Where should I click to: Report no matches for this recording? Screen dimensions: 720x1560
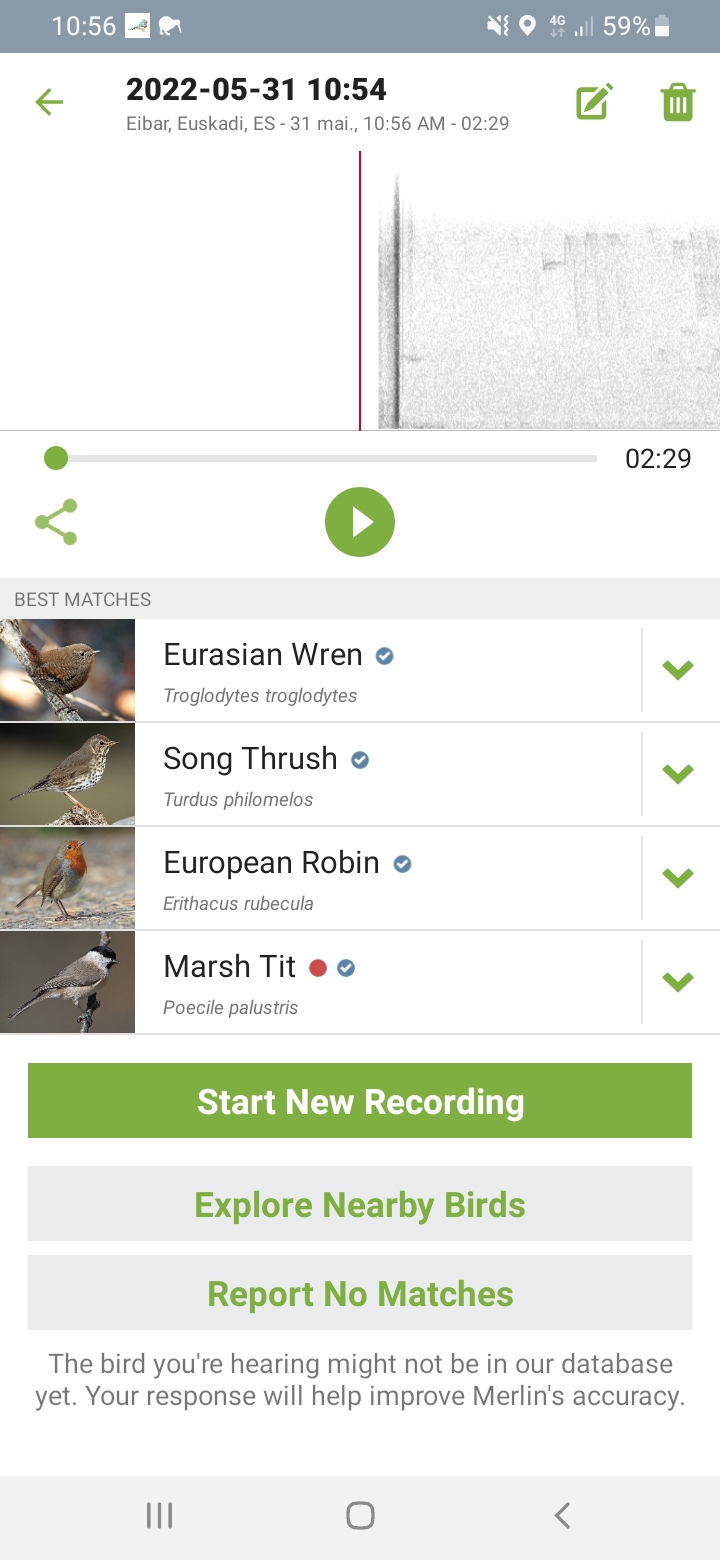tap(360, 1293)
